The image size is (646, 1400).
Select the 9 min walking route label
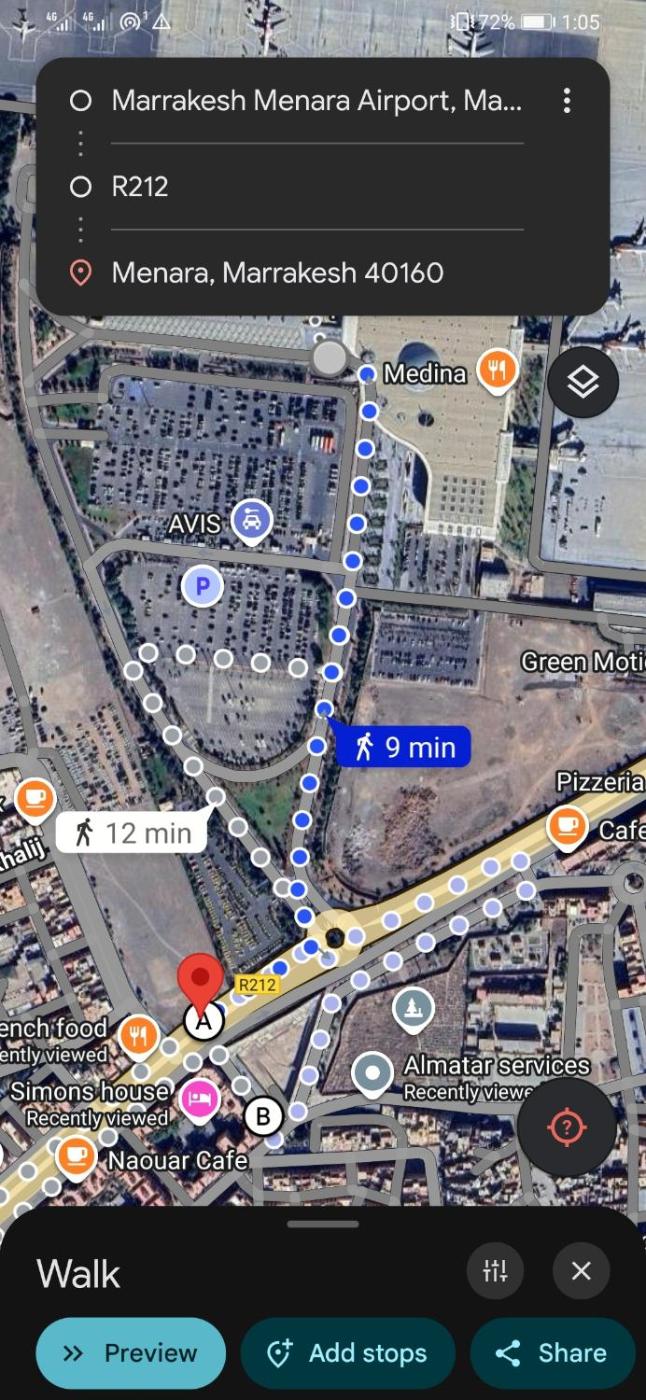click(404, 747)
